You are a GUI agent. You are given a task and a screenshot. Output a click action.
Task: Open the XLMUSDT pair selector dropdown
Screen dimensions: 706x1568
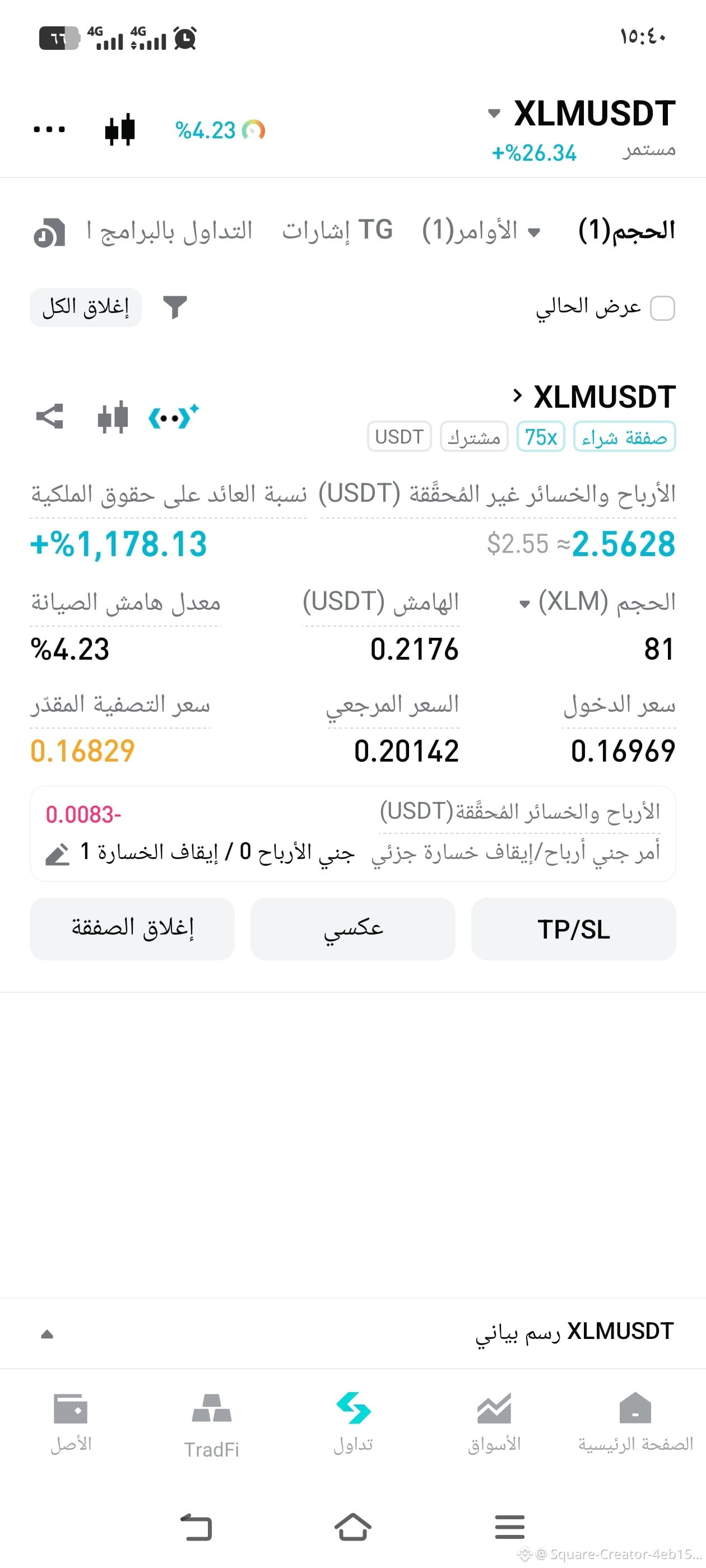pyautogui.click(x=582, y=113)
